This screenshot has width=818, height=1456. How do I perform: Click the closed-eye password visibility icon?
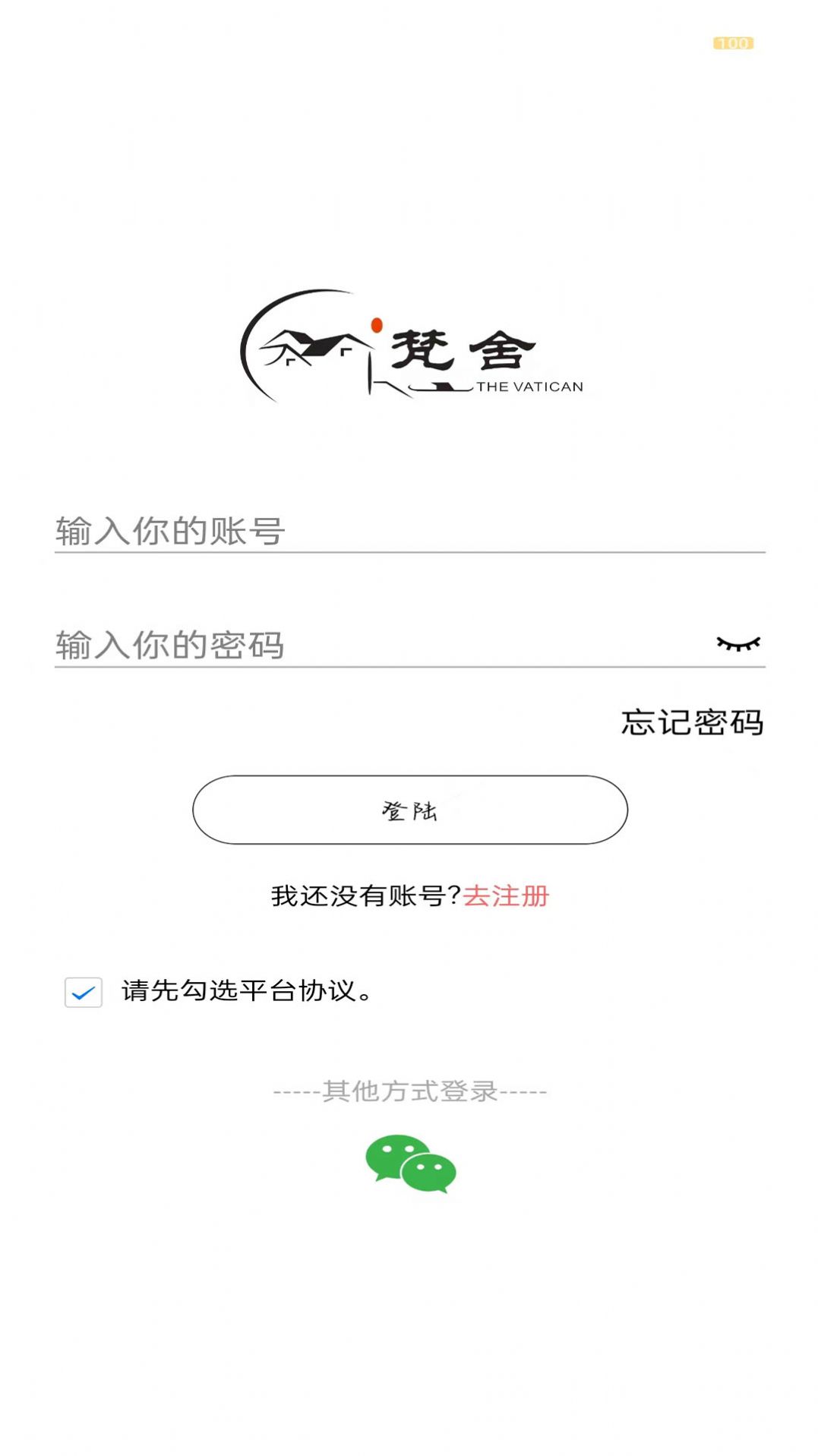(737, 643)
